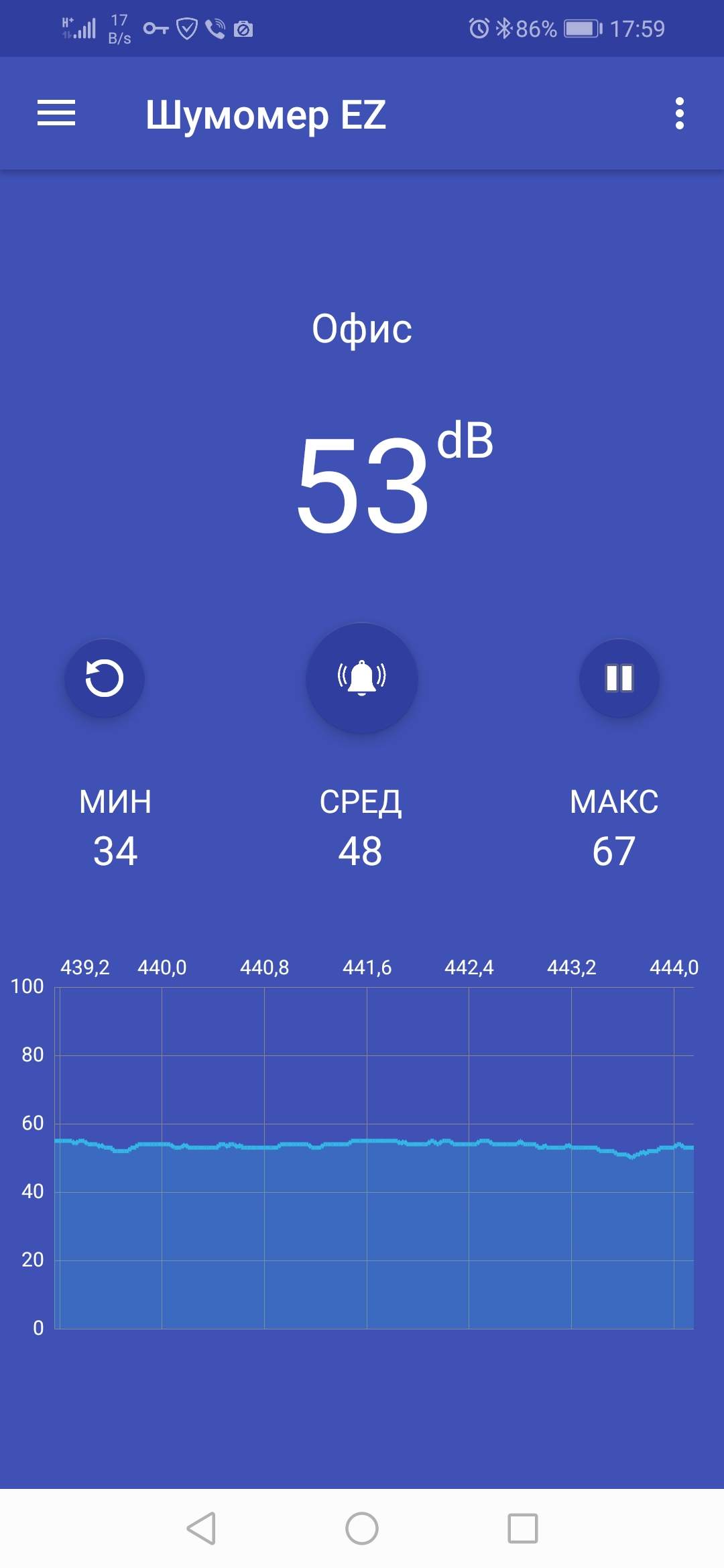Viewport: 724px width, 1568px height.
Task: Open the recent apps view
Action: (x=523, y=1528)
